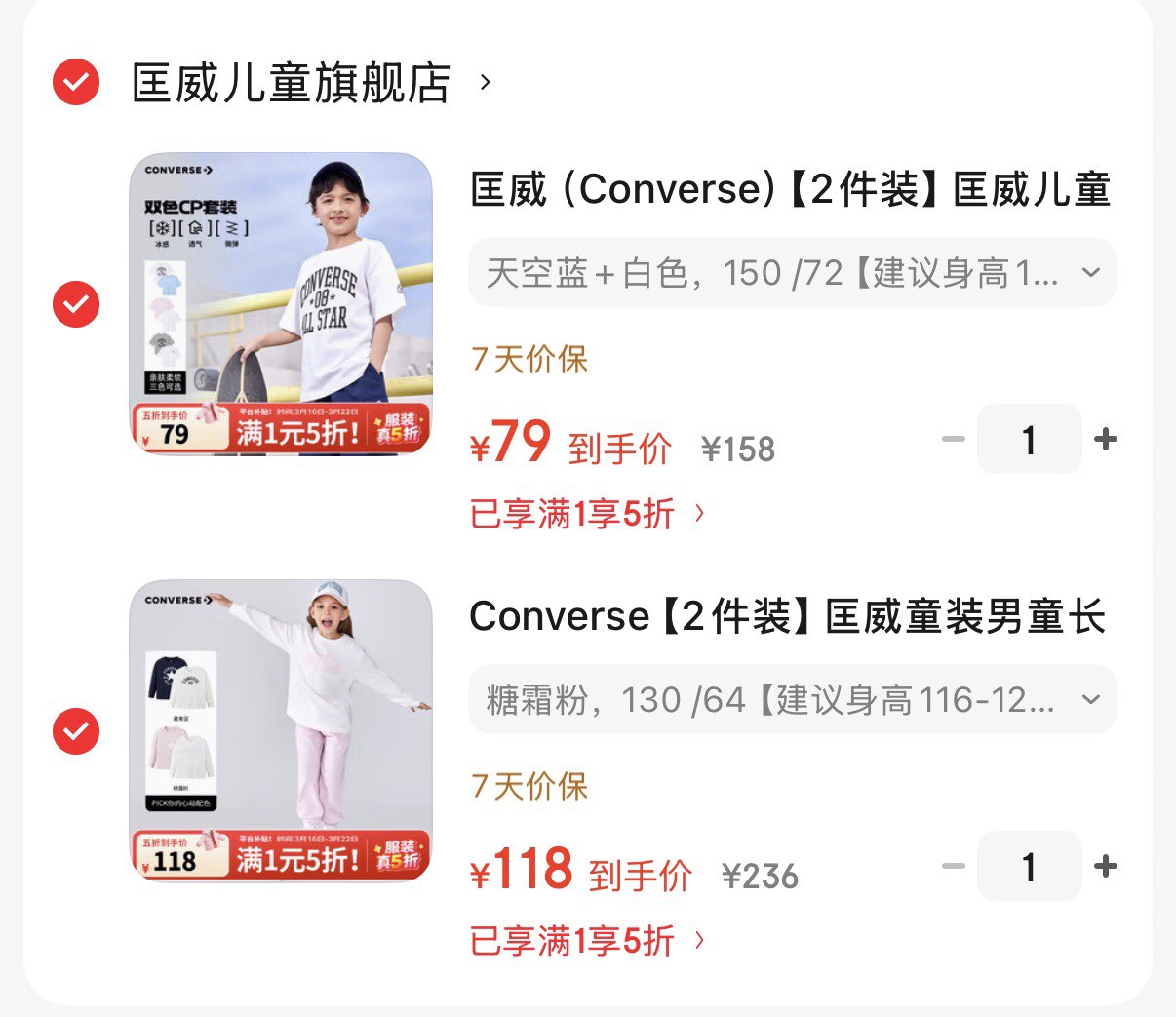Image resolution: width=1176 pixels, height=1017 pixels.
Task: Increase quantity of the ¥79 item
Action: (1106, 439)
